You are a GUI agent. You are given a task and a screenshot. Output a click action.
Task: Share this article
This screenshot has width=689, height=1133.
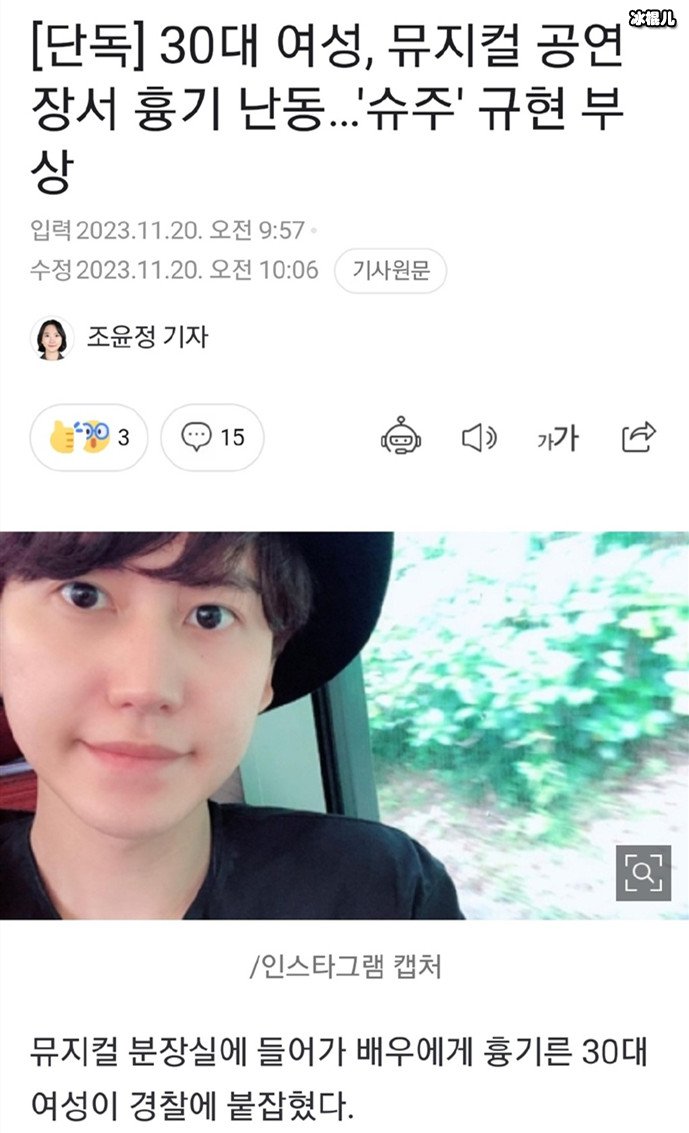tap(638, 437)
